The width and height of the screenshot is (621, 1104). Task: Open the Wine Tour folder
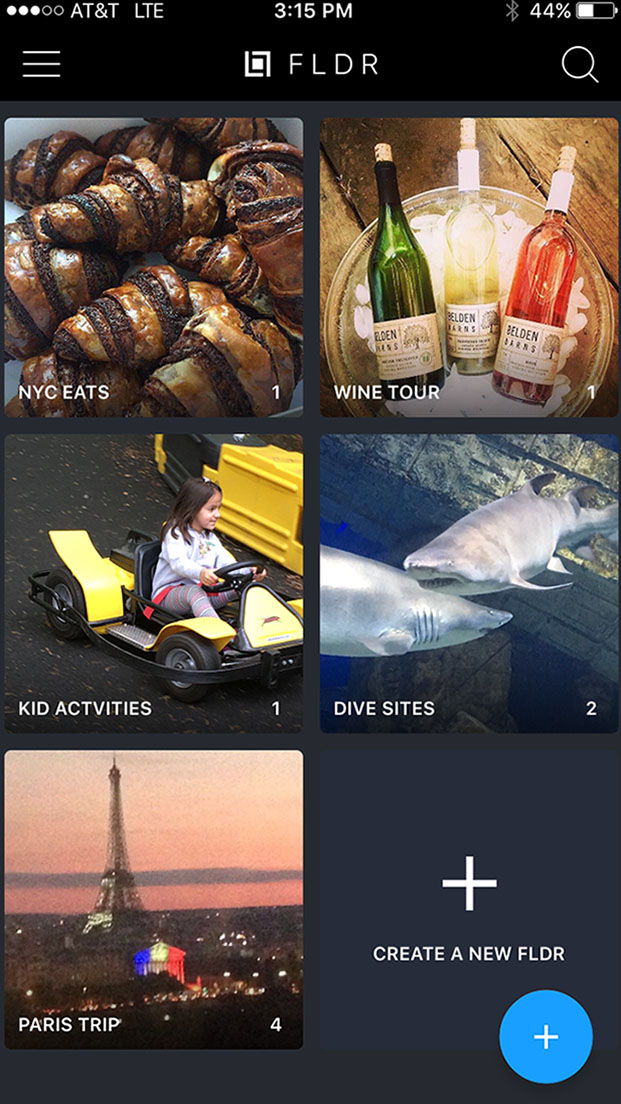tap(468, 267)
